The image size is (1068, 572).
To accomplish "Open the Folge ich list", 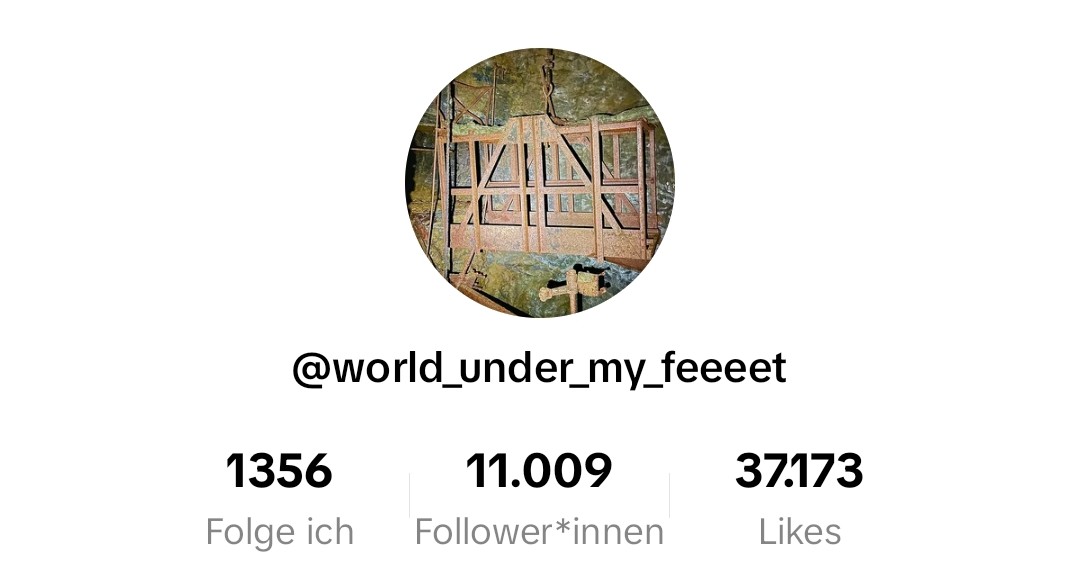I will pos(279,498).
